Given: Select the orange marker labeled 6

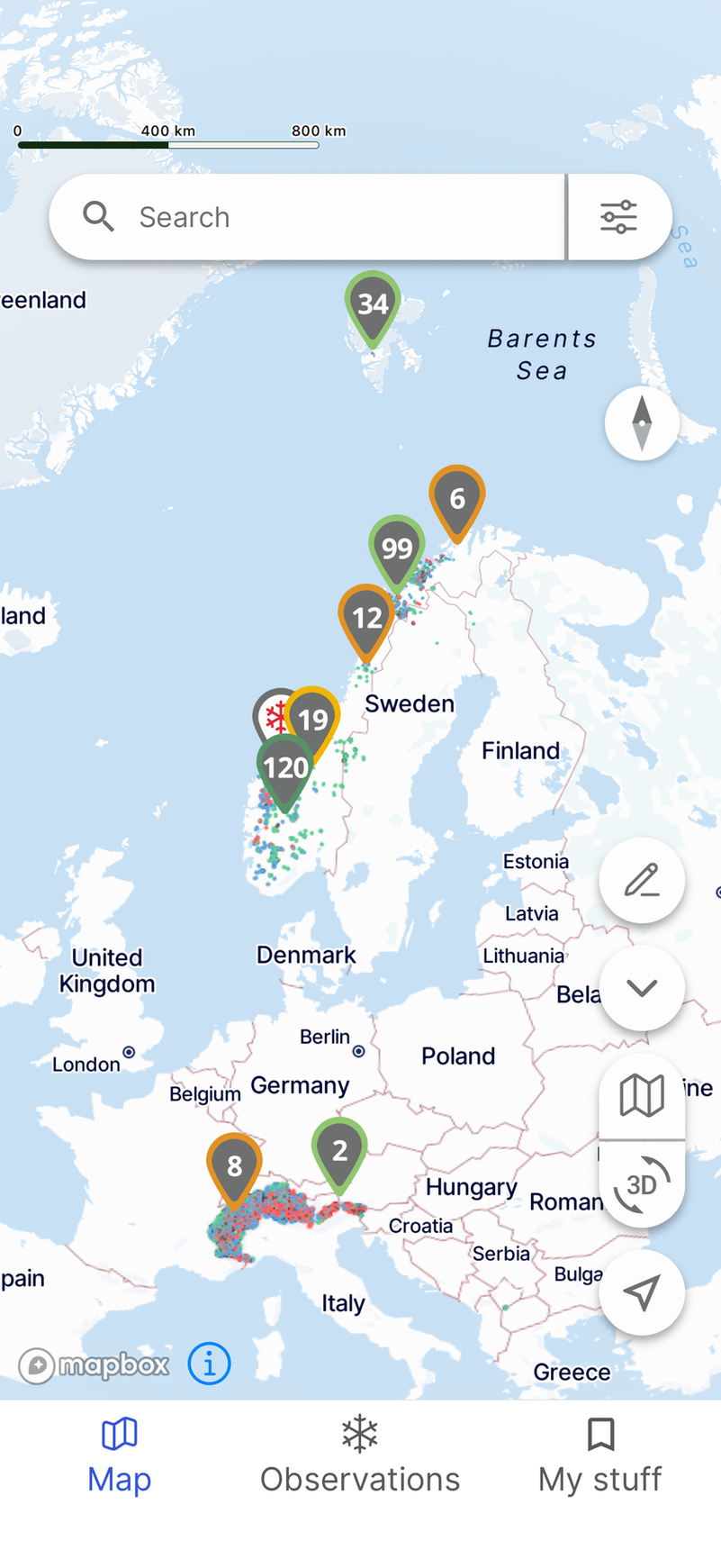Looking at the screenshot, I should pyautogui.click(x=457, y=498).
